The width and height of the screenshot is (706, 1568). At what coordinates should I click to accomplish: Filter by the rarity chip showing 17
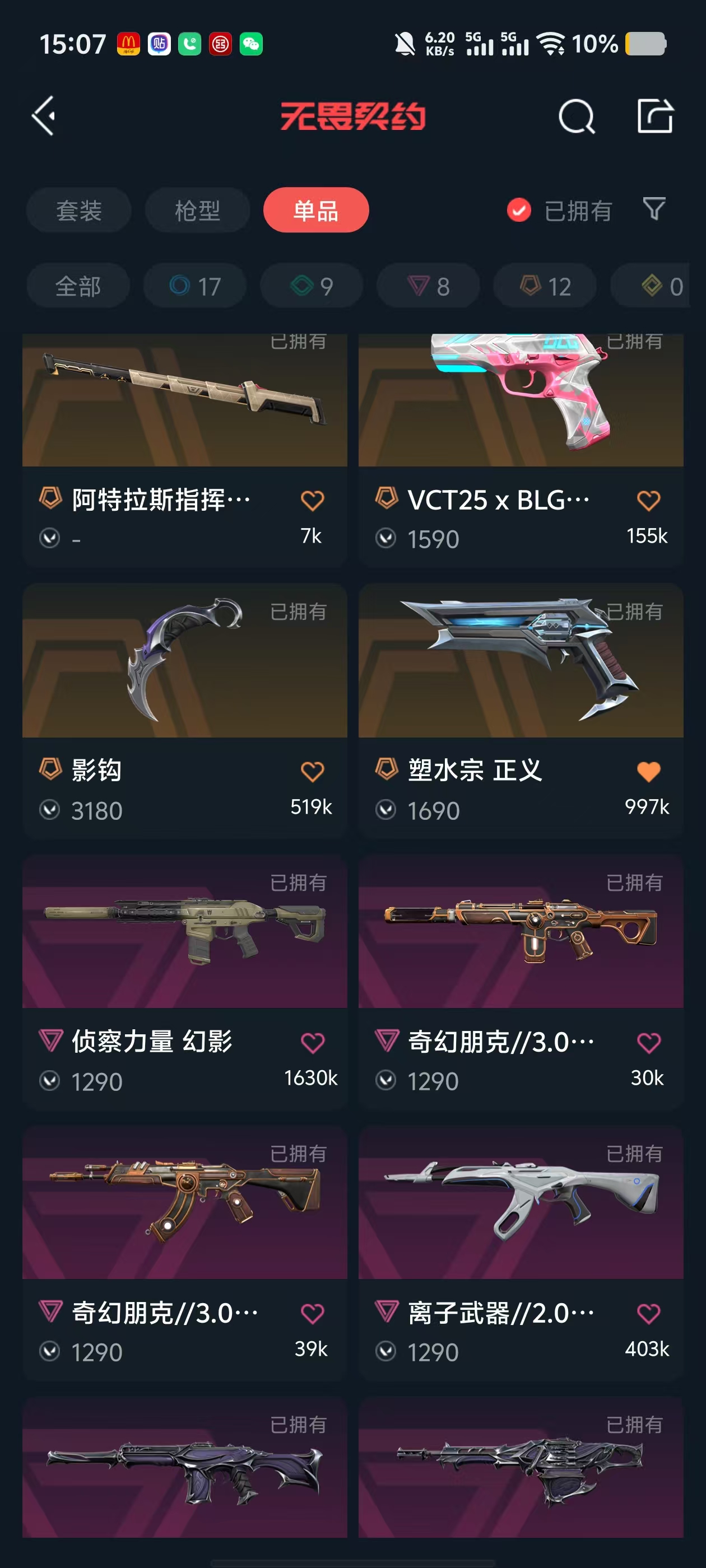(x=195, y=286)
